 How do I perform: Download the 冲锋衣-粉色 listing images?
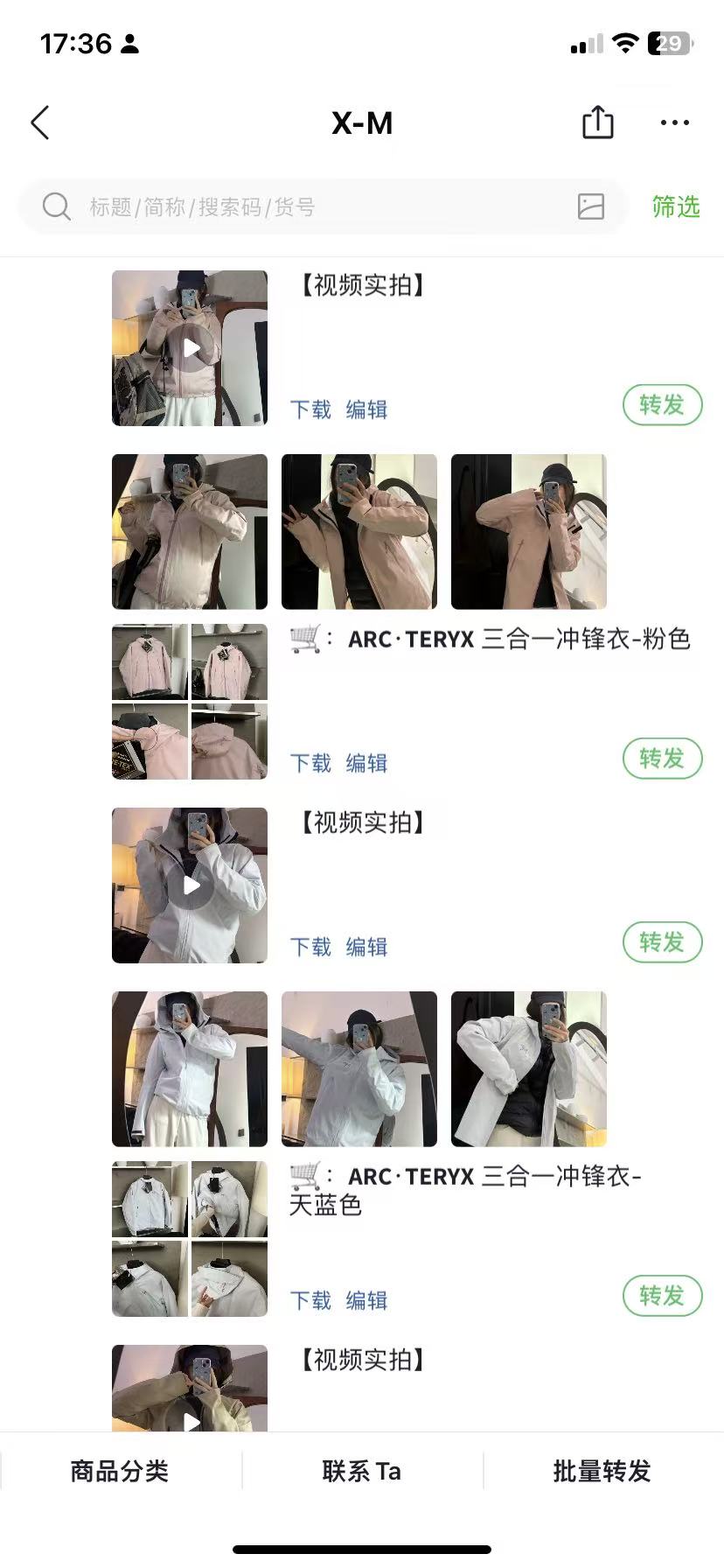click(x=310, y=763)
